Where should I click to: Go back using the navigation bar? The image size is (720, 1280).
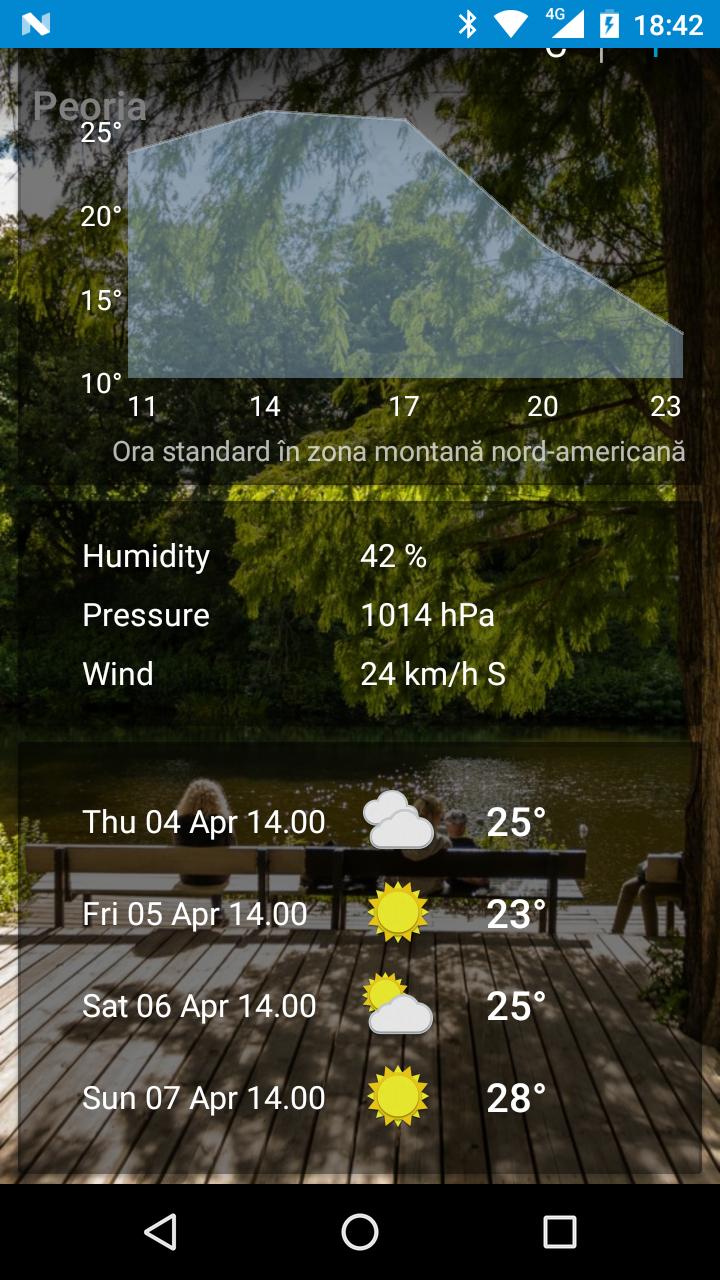click(160, 1232)
